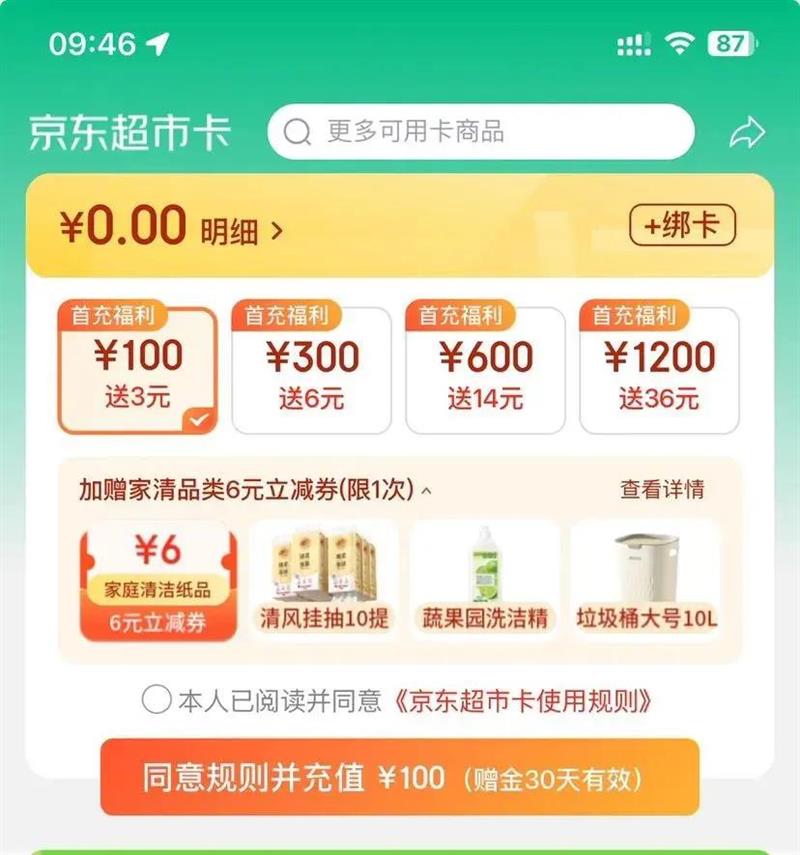The width and height of the screenshot is (800, 855).
Task: Select the ¥300 送6元 recharge option
Action: coord(311,368)
